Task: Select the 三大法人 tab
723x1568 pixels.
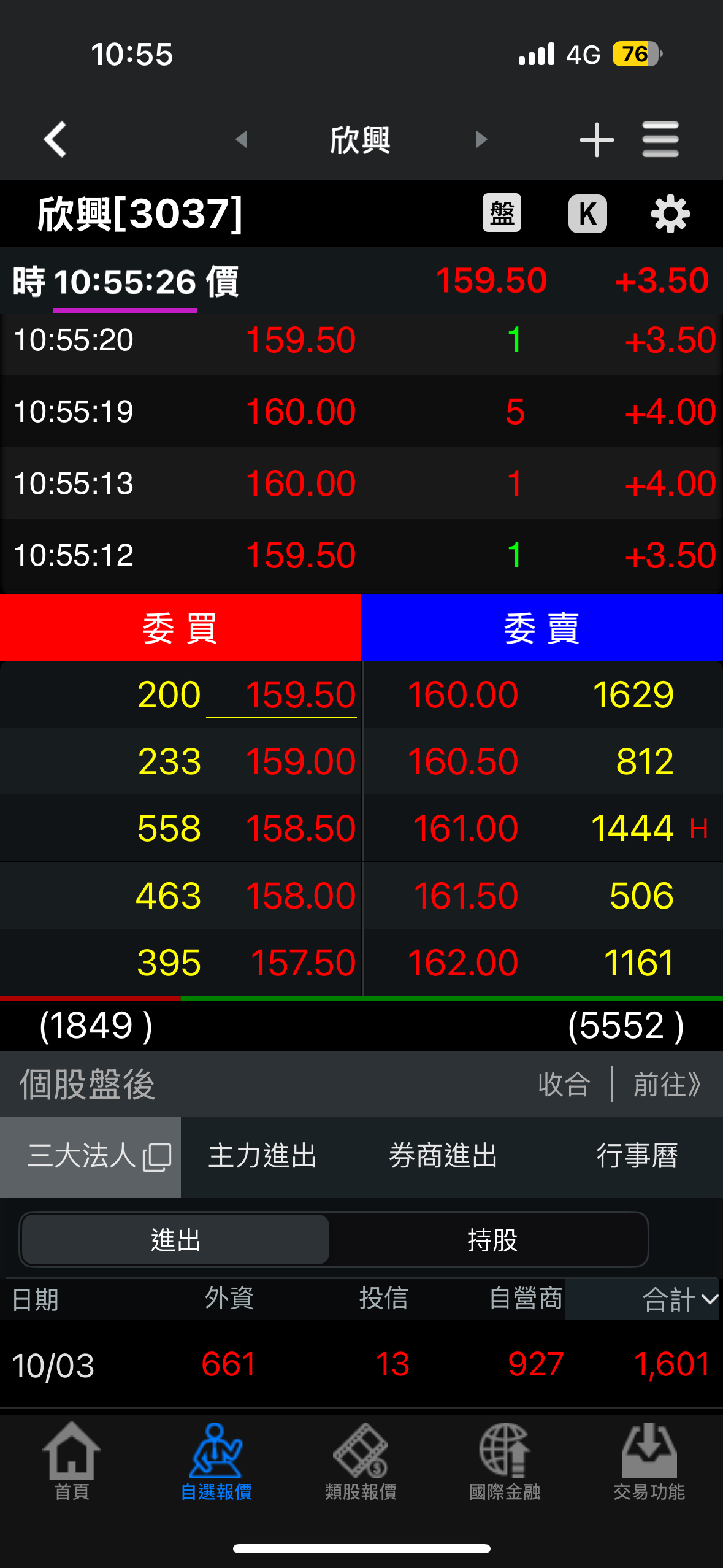Action: pos(91,1157)
